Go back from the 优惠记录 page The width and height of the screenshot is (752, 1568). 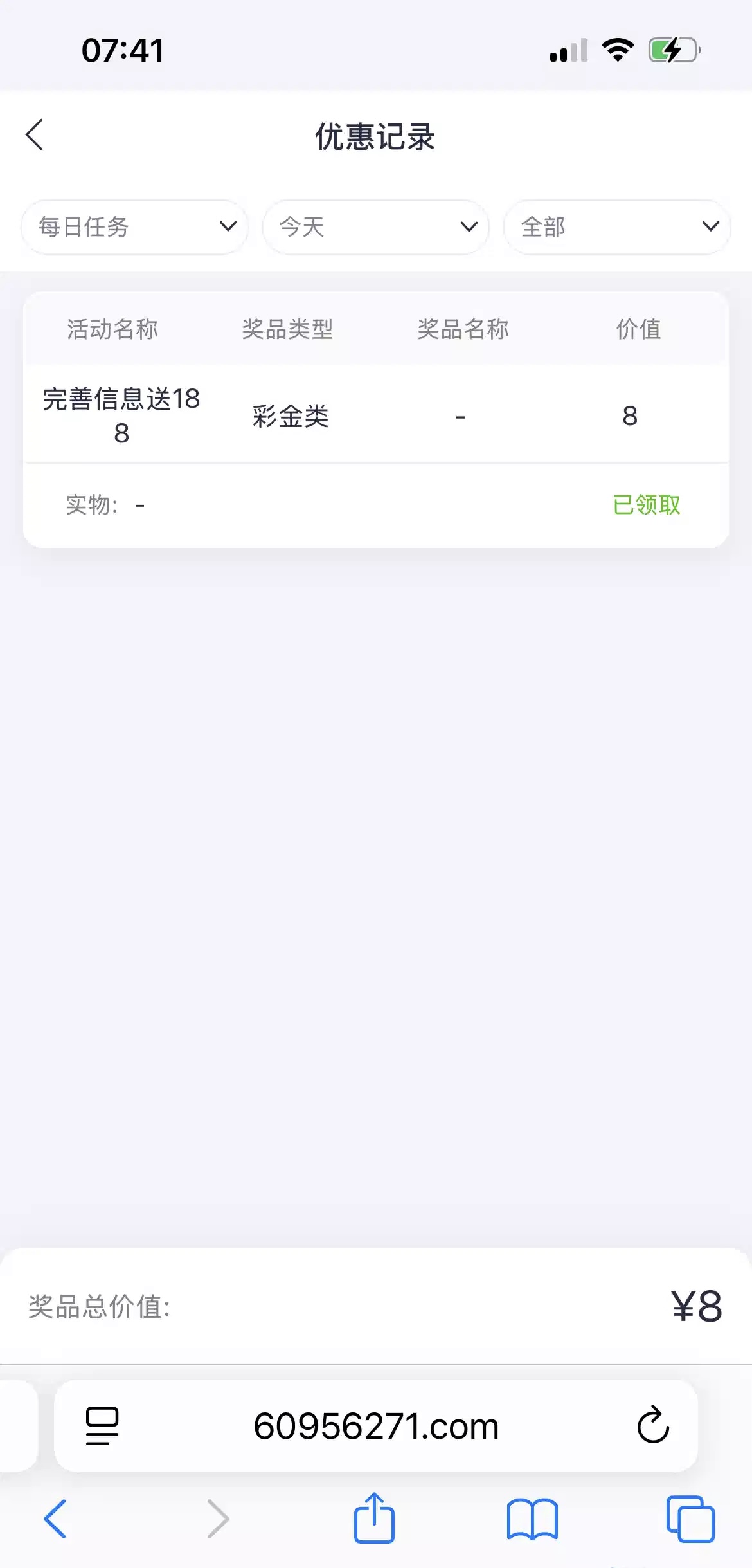coord(35,135)
